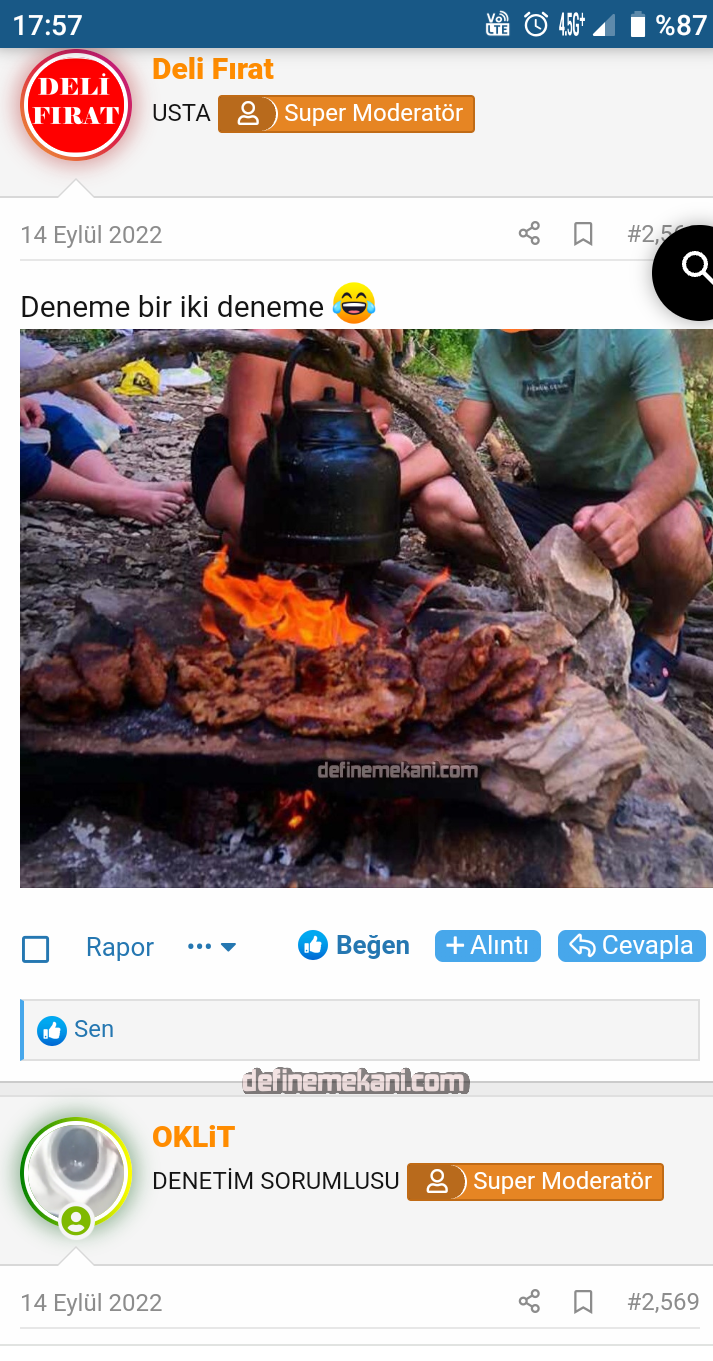The image size is (713, 1361).
Task: Open Deli Fırat's profile link
Action: 212,69
